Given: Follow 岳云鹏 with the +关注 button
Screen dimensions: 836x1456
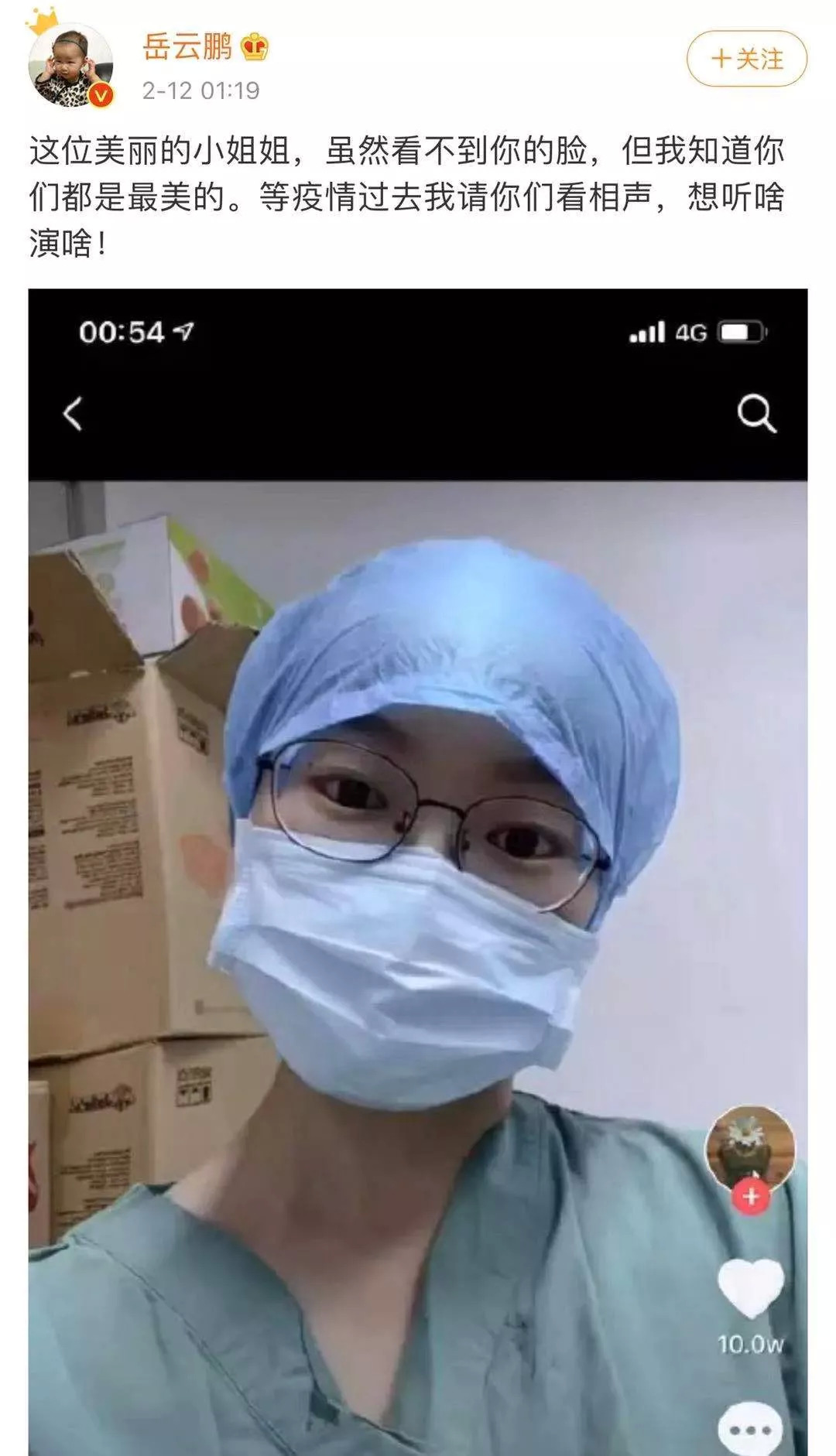Looking at the screenshot, I should (x=746, y=59).
